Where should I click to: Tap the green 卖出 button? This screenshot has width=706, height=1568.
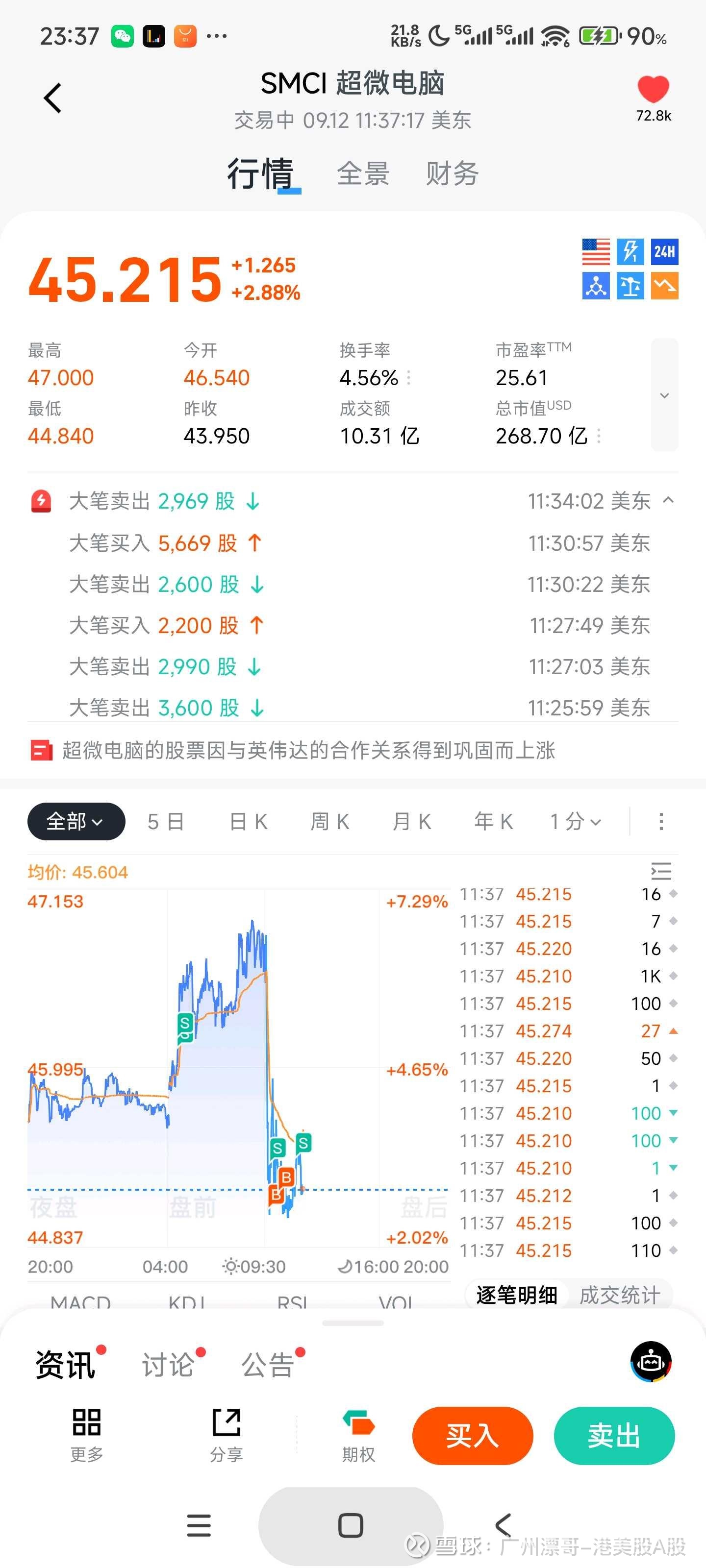tap(614, 1436)
